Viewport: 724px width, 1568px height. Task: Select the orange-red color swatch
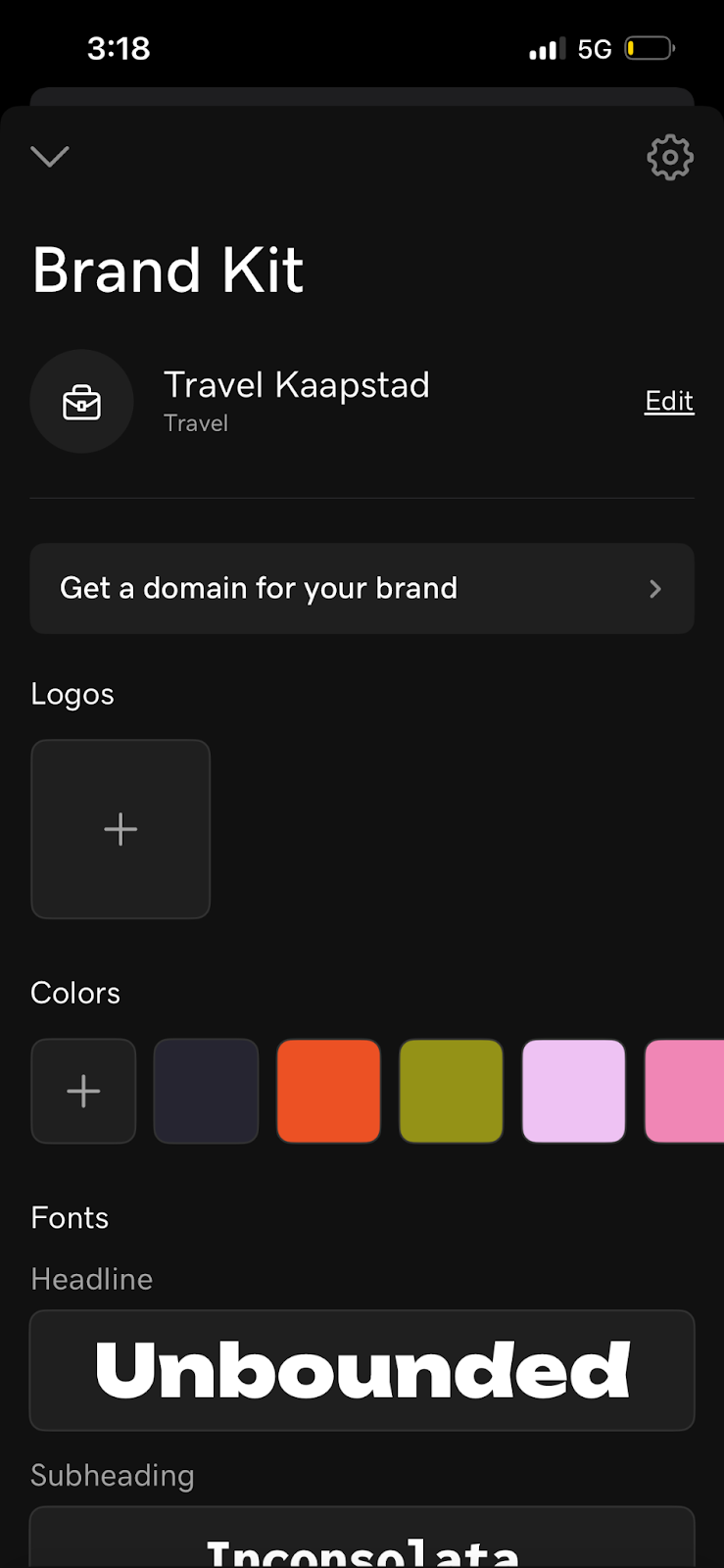[x=328, y=1090]
